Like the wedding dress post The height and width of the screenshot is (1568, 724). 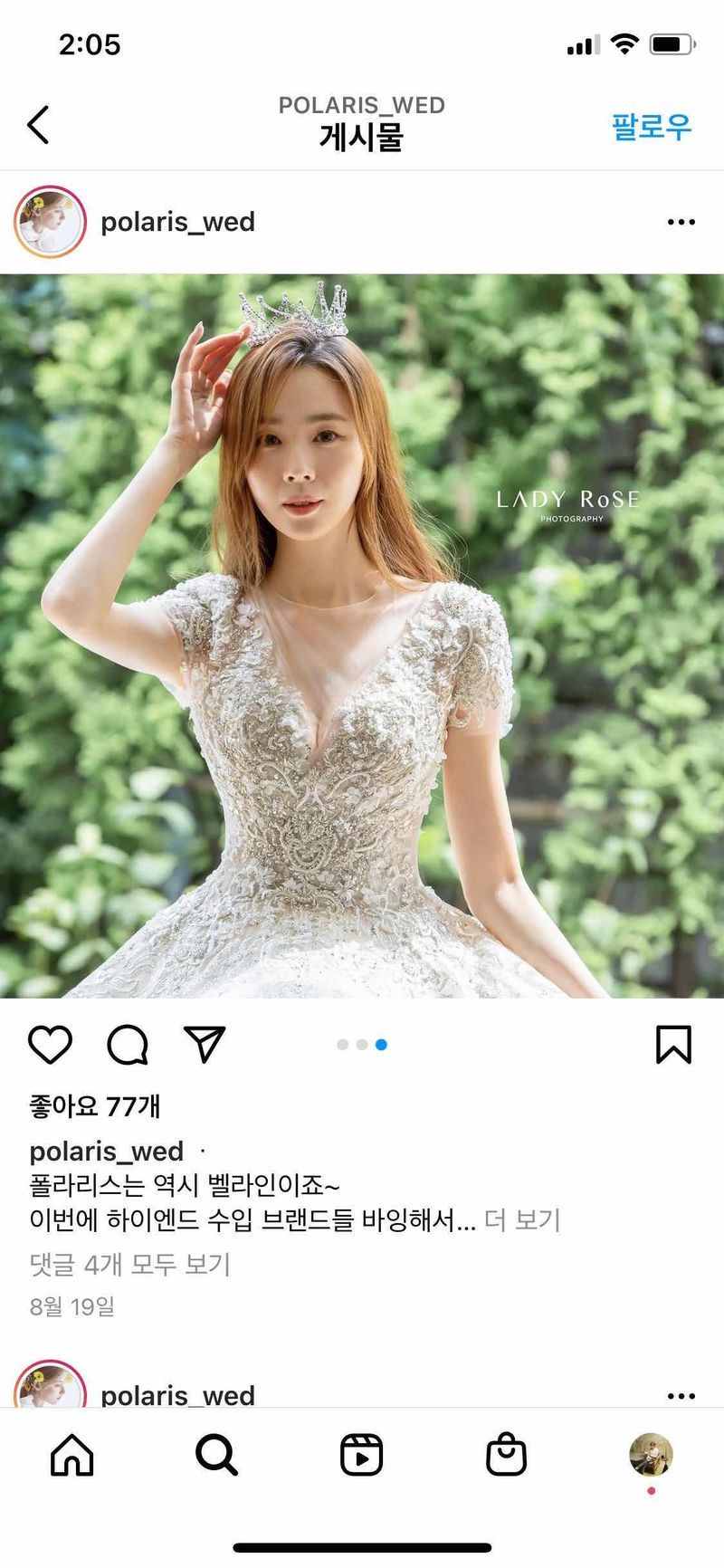click(x=51, y=1045)
